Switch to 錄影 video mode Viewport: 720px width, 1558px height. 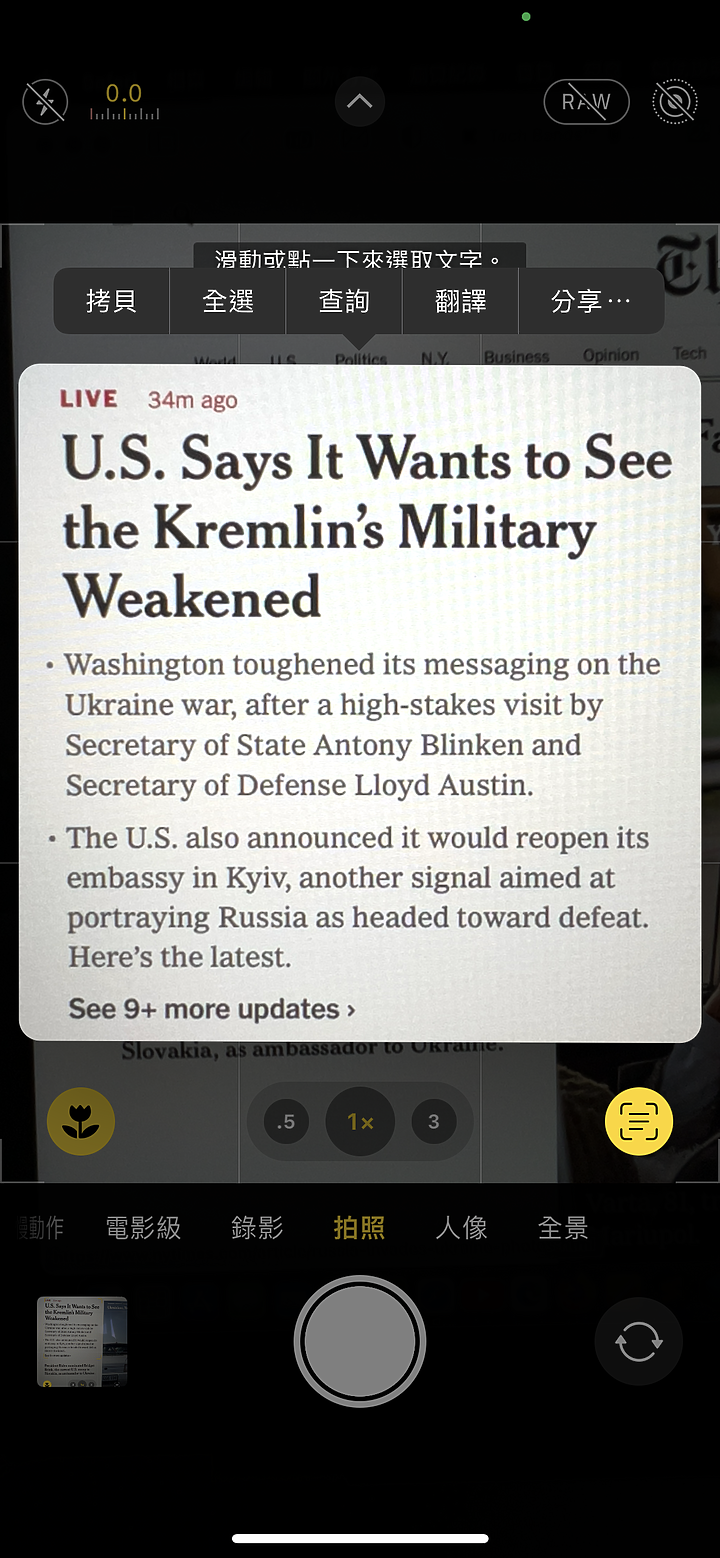click(257, 1228)
